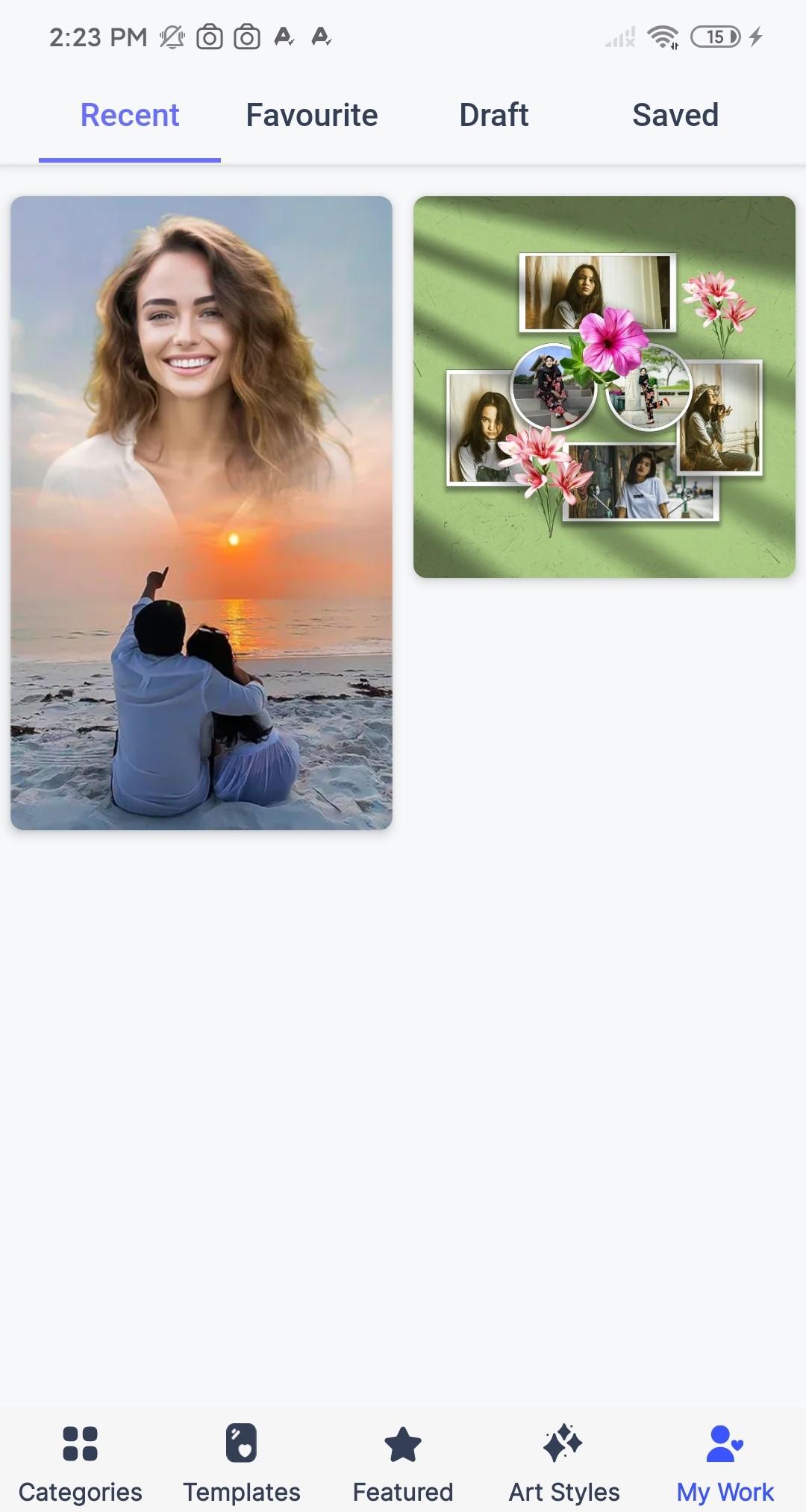Viewport: 806px width, 1512px height.
Task: Open the Art Styles section
Action: coord(564,1464)
